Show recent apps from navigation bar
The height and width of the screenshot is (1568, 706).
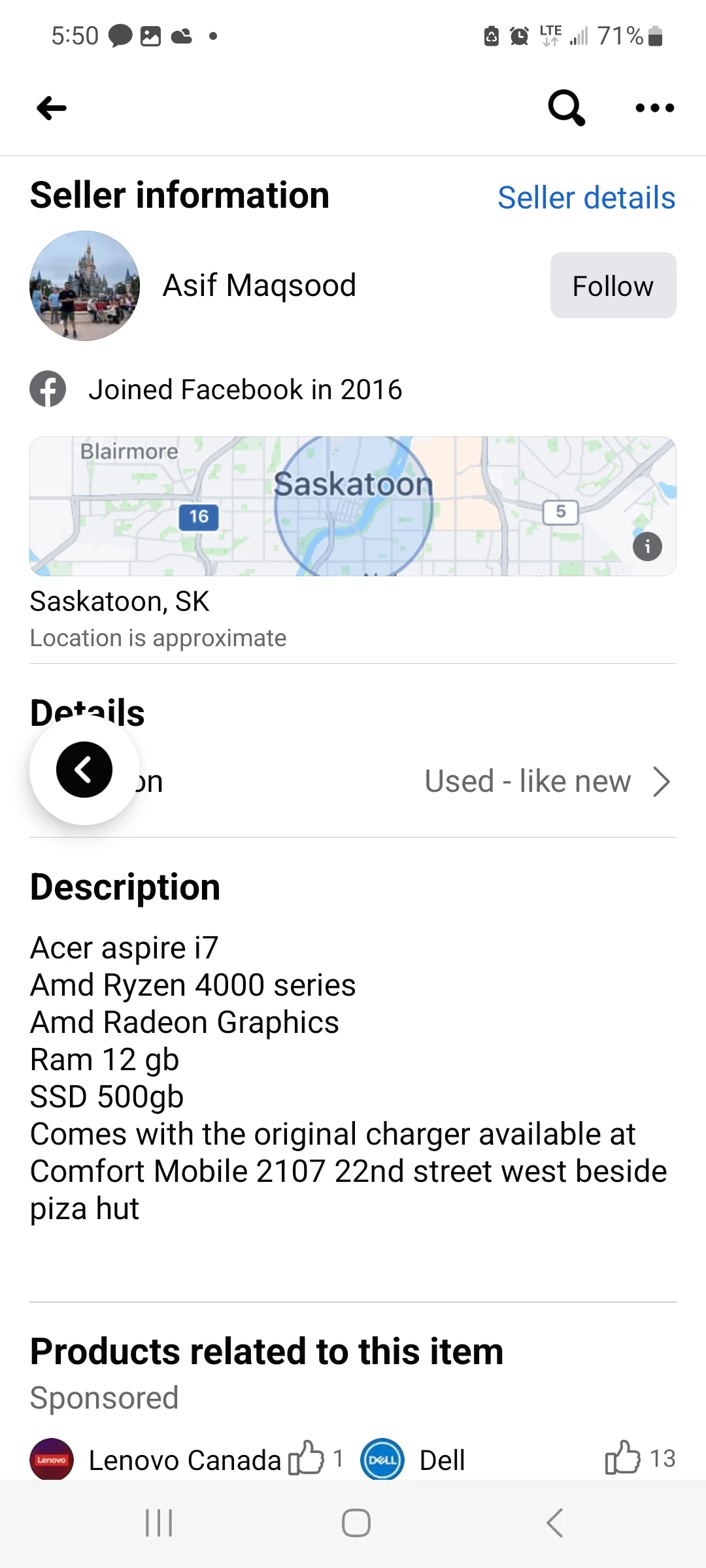click(159, 1523)
